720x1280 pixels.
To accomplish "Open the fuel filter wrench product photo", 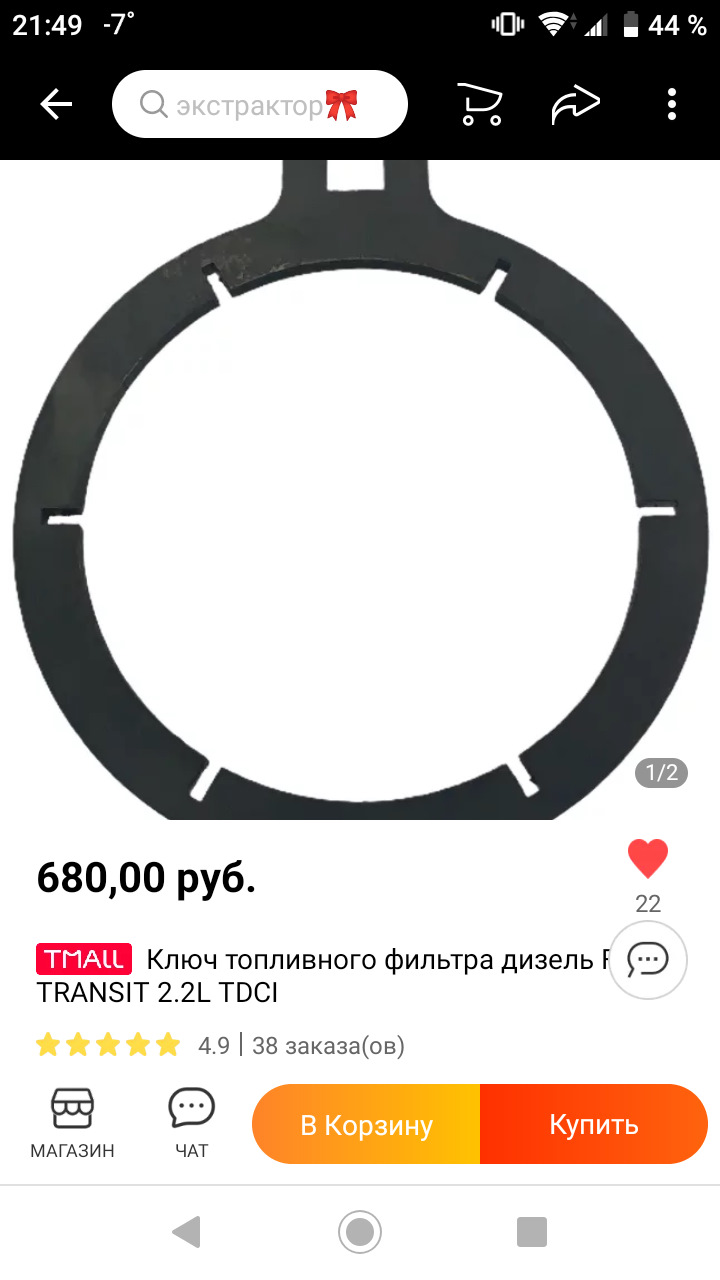I will [x=360, y=490].
